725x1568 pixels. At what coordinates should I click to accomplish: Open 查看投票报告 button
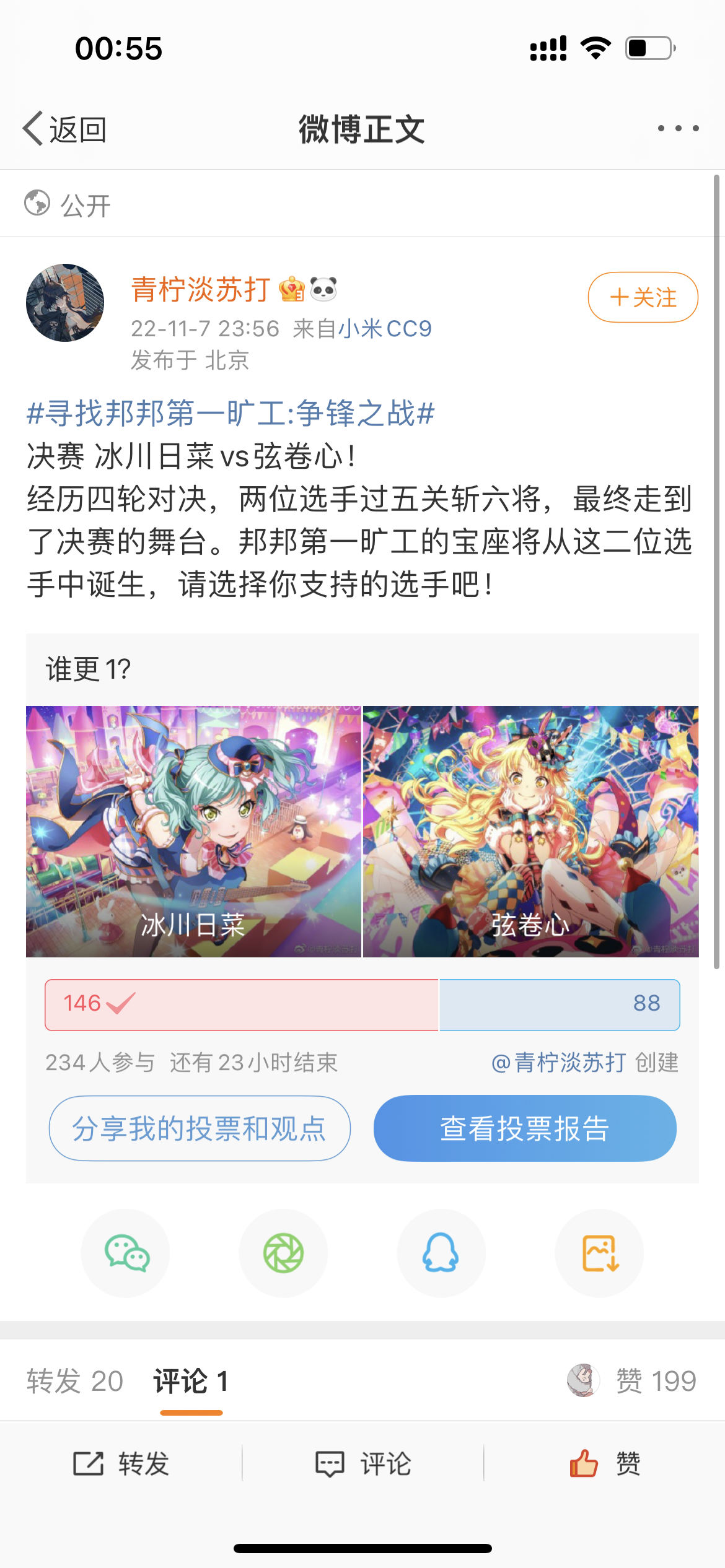point(525,1128)
